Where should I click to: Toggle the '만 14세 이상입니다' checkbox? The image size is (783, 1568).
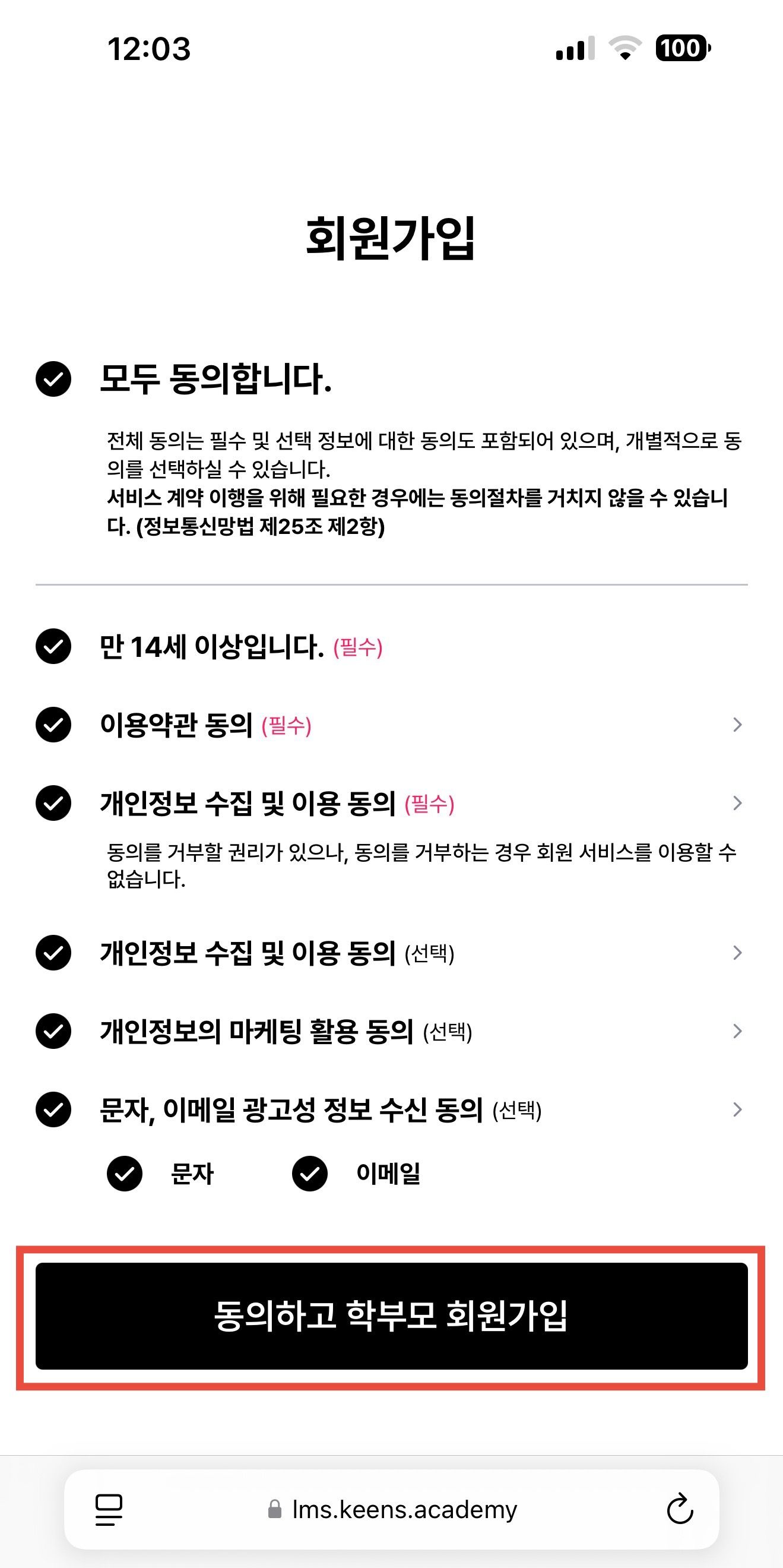53,646
